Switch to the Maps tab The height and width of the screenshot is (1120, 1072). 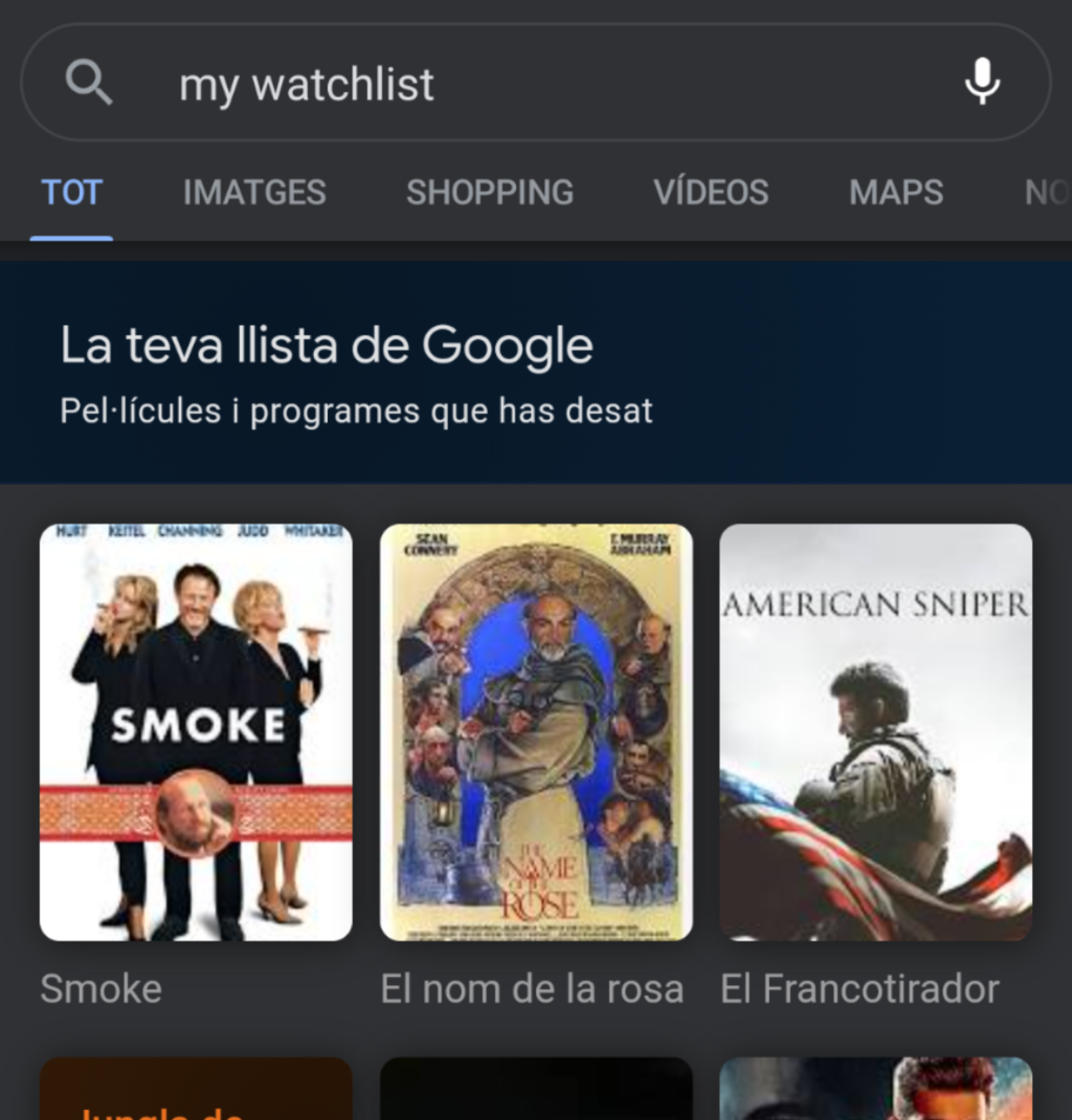click(x=896, y=192)
